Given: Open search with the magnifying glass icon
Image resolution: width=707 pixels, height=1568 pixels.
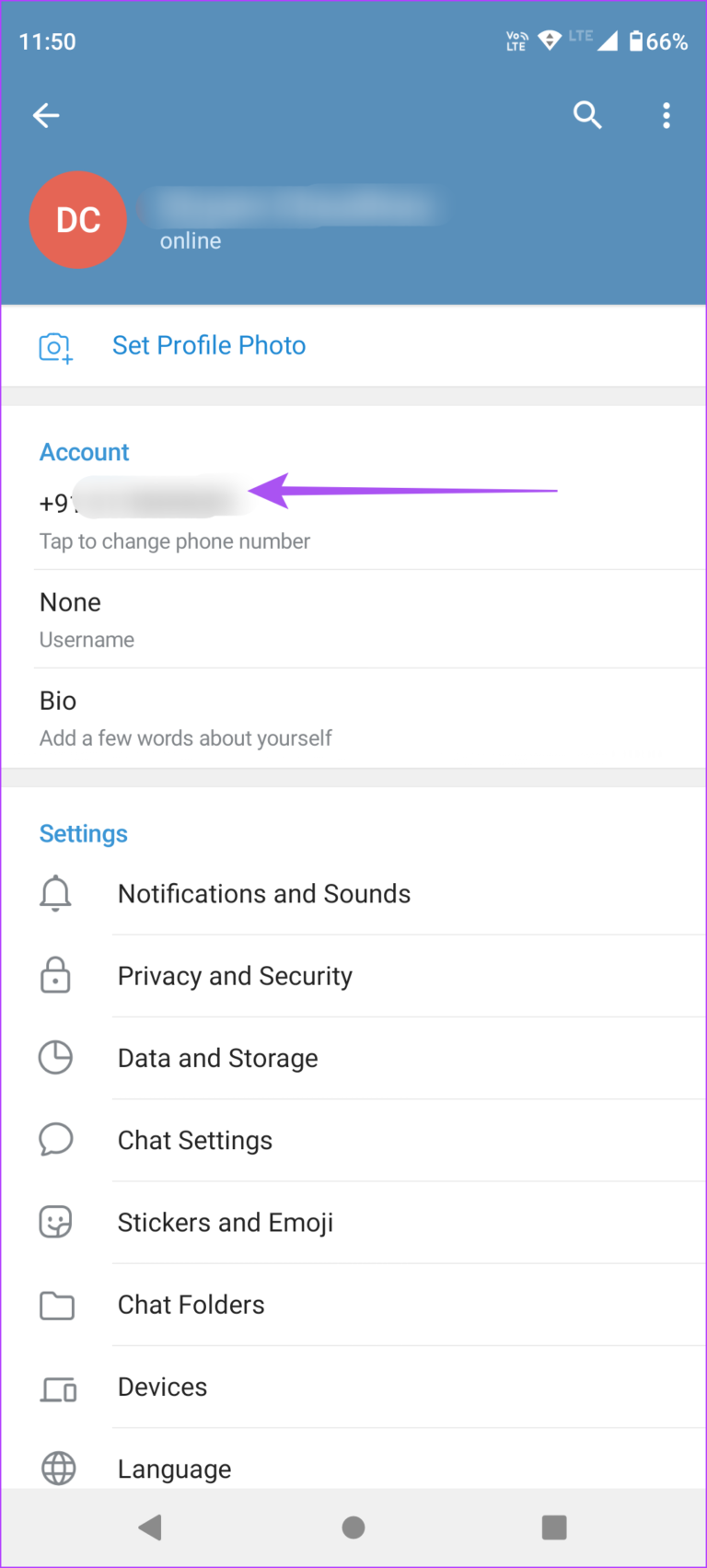Looking at the screenshot, I should [587, 115].
